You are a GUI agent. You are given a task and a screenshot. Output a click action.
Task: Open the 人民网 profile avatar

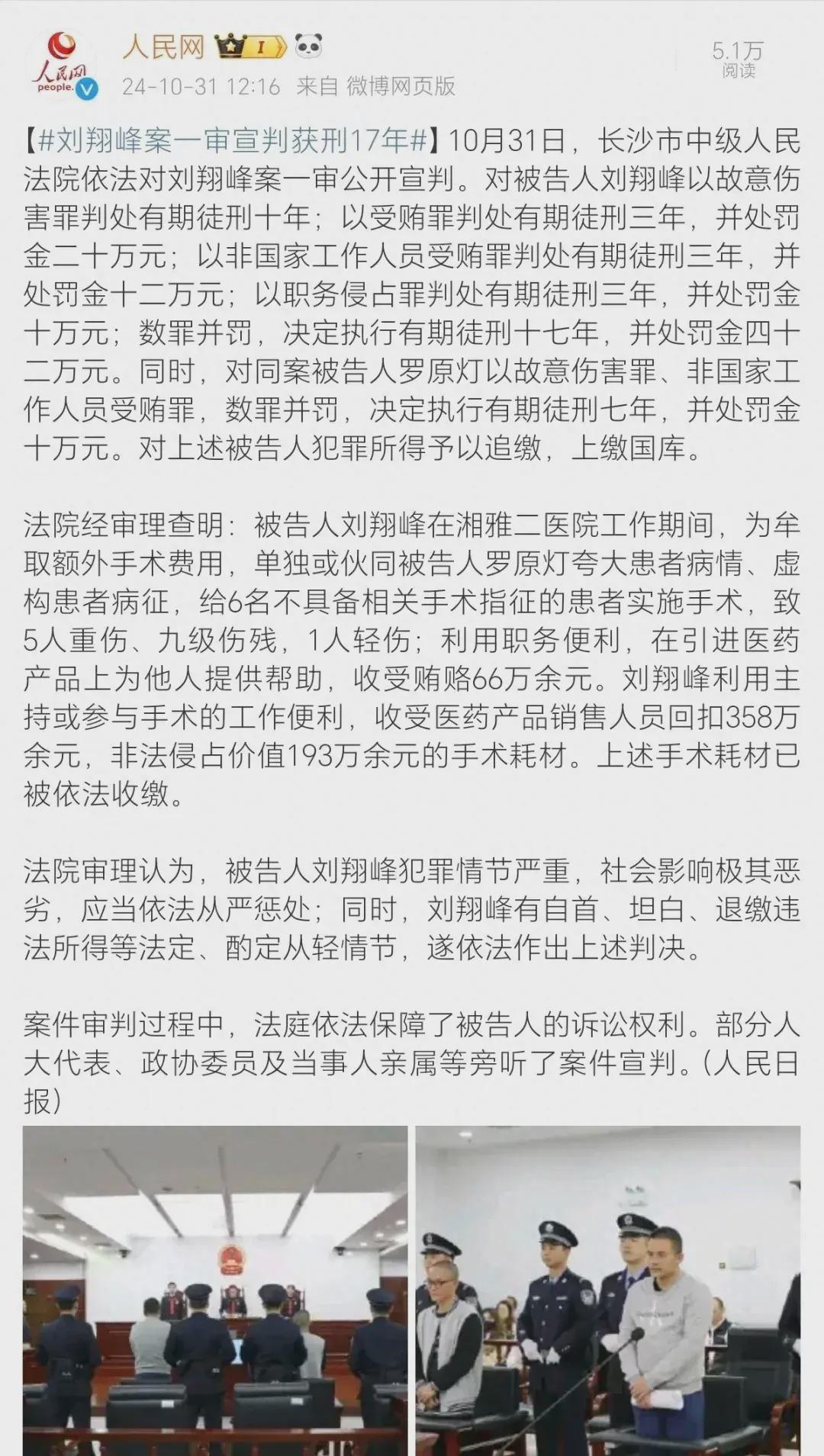tap(63, 66)
